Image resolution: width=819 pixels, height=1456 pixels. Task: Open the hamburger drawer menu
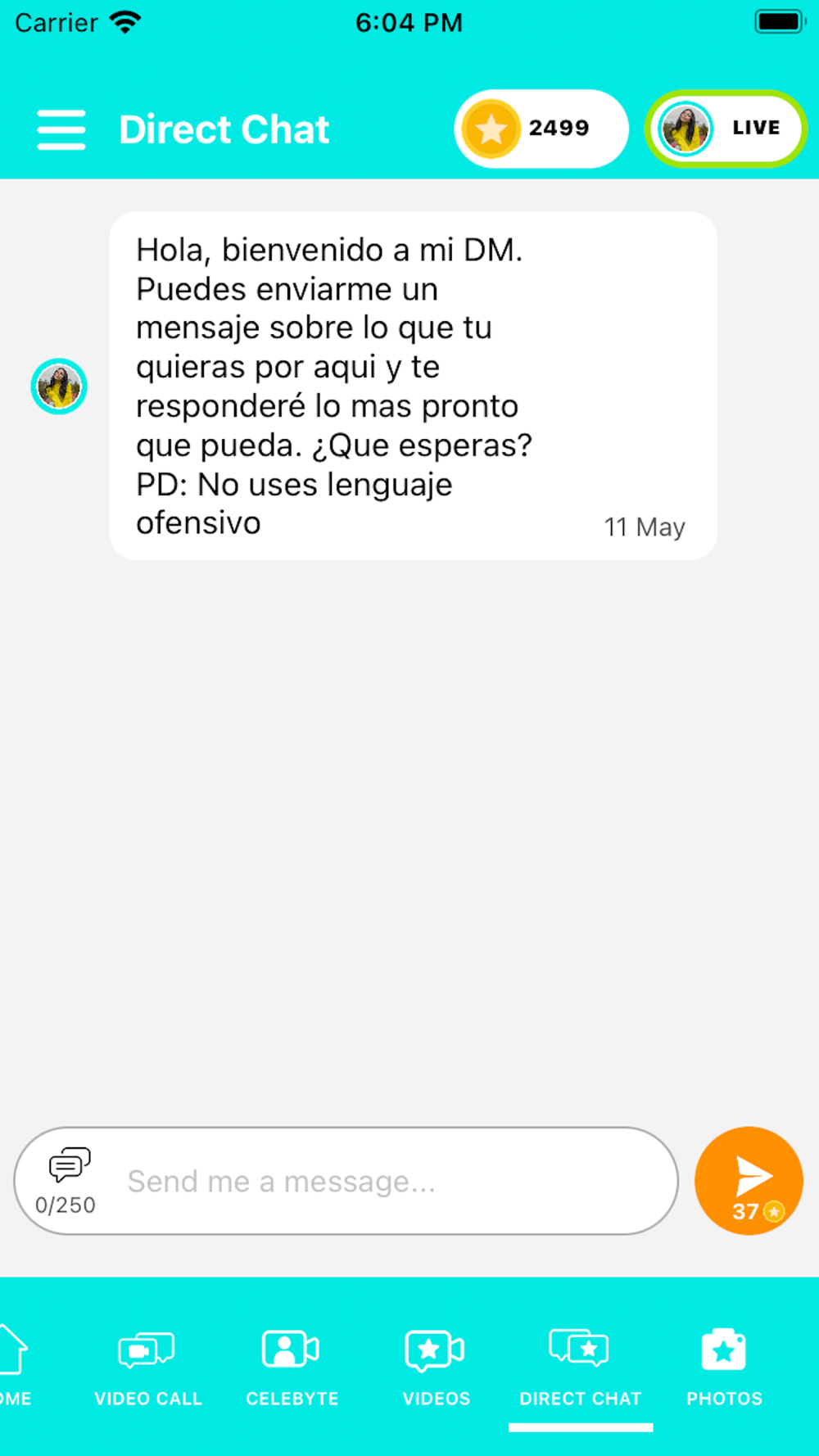point(61,129)
